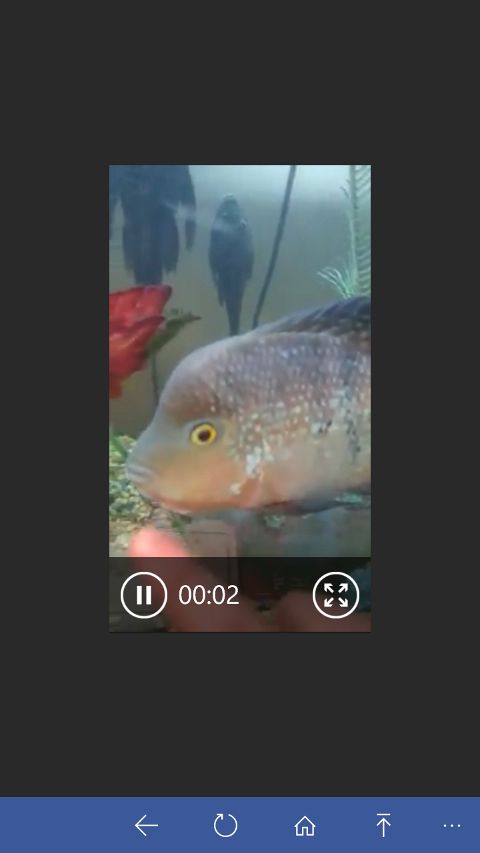Viewport: 480px width, 853px height.
Task: Refresh the page
Action: point(225,825)
